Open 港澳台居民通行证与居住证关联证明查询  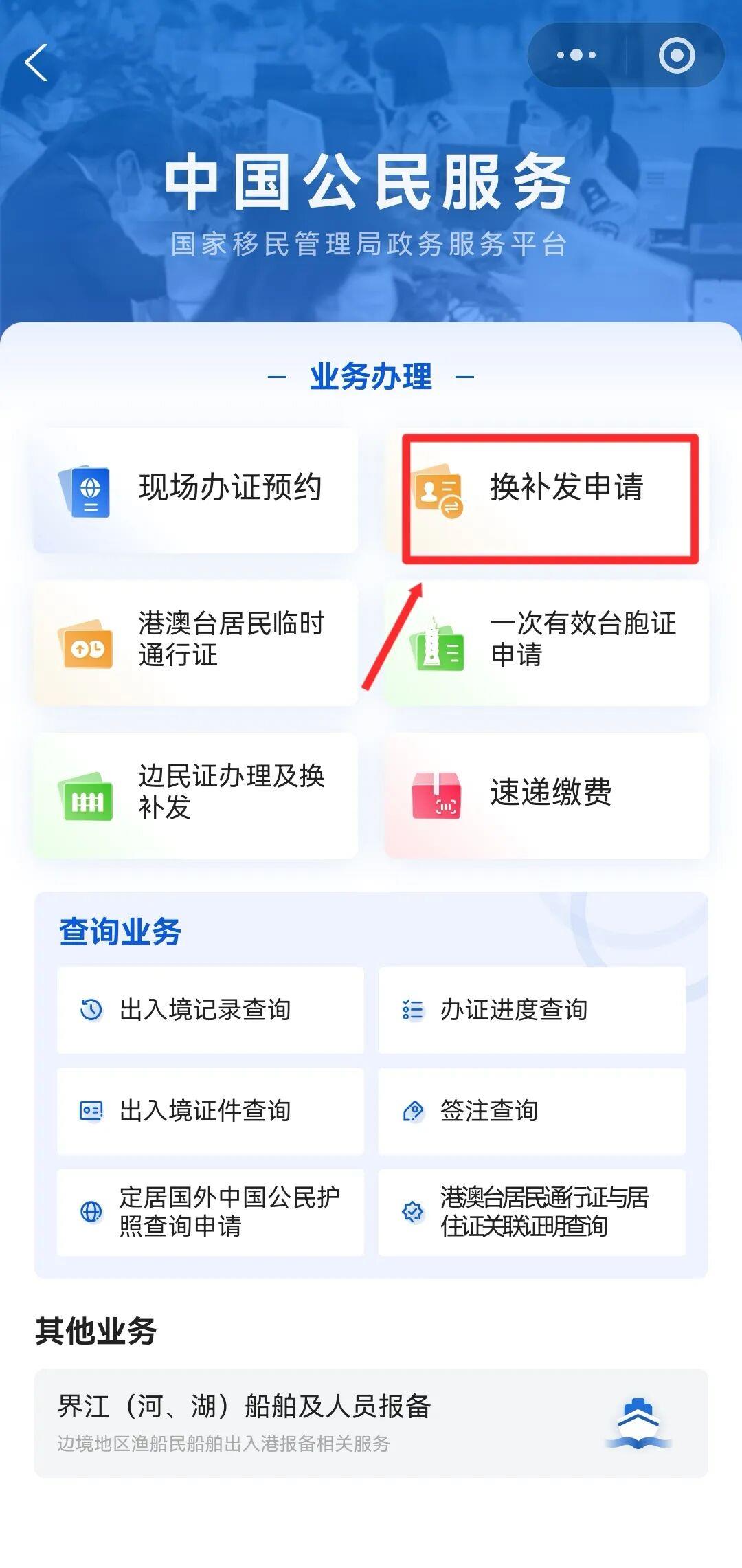coord(532,1211)
